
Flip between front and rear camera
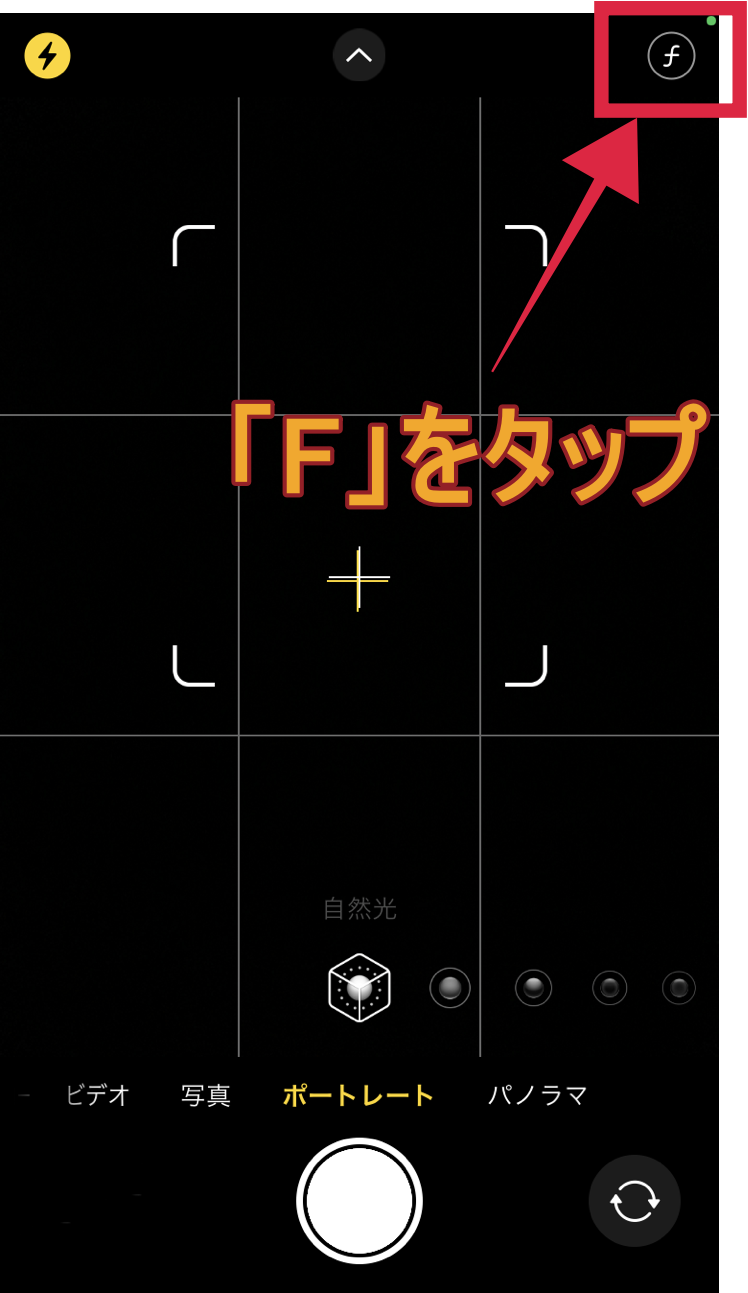click(634, 1201)
